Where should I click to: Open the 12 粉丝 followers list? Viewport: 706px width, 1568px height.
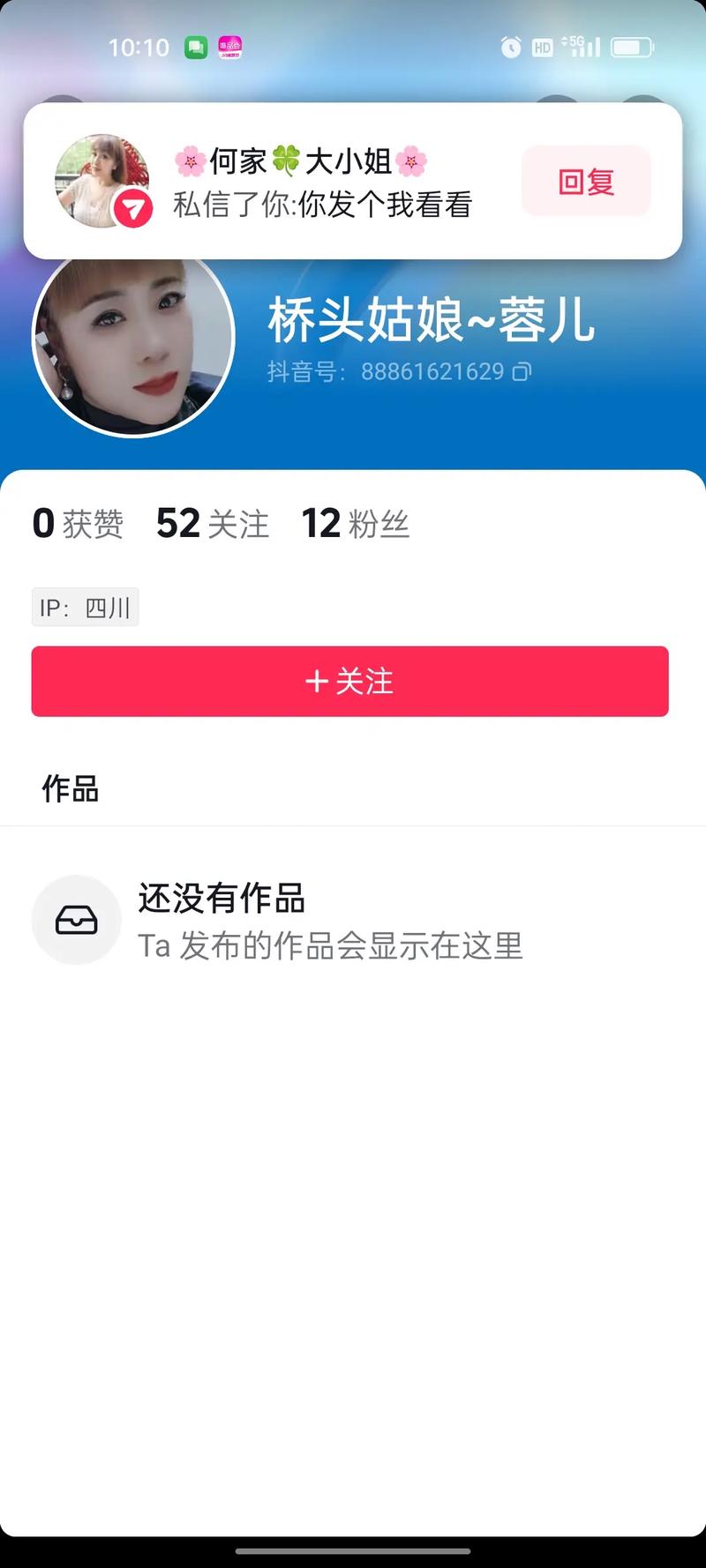click(x=355, y=523)
